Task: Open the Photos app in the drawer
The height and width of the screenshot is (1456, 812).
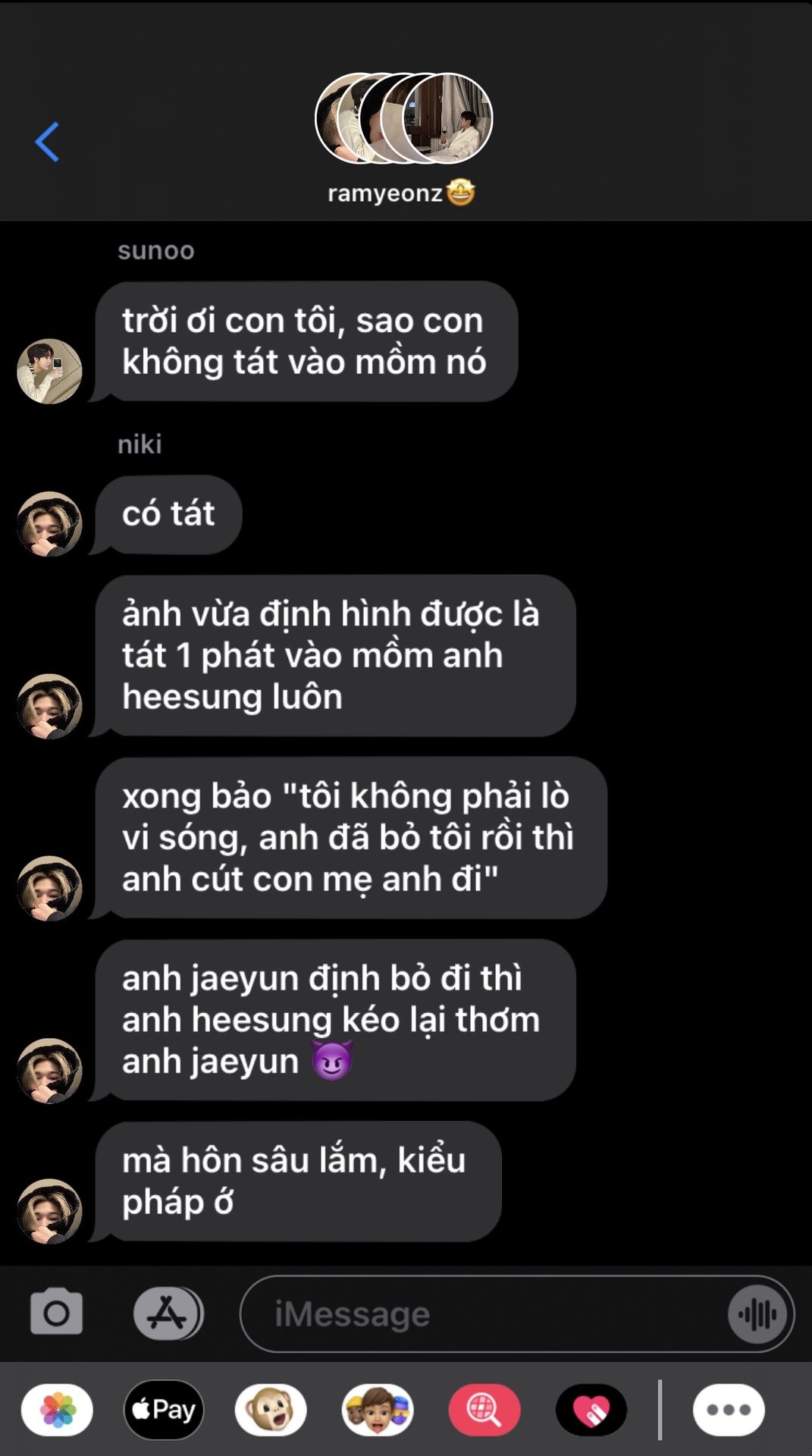Action: pos(58,1410)
